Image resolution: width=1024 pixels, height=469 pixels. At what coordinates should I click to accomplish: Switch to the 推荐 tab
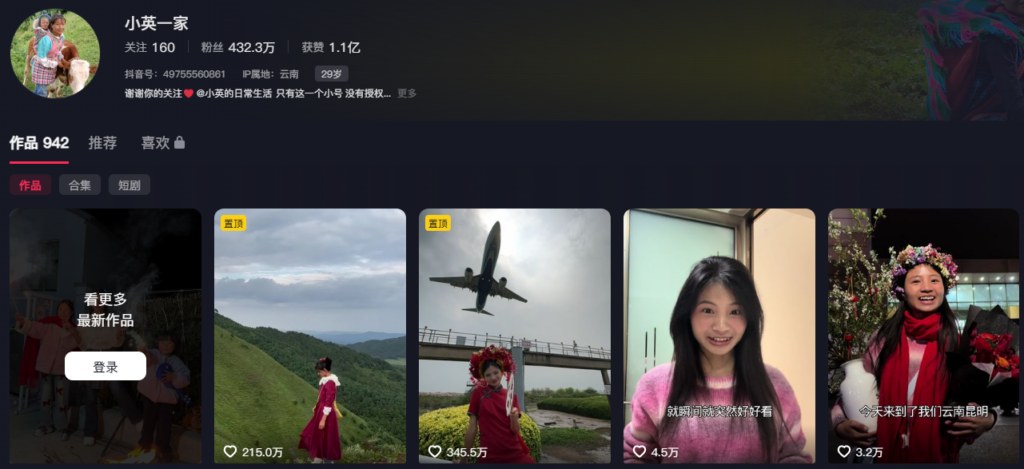point(102,143)
